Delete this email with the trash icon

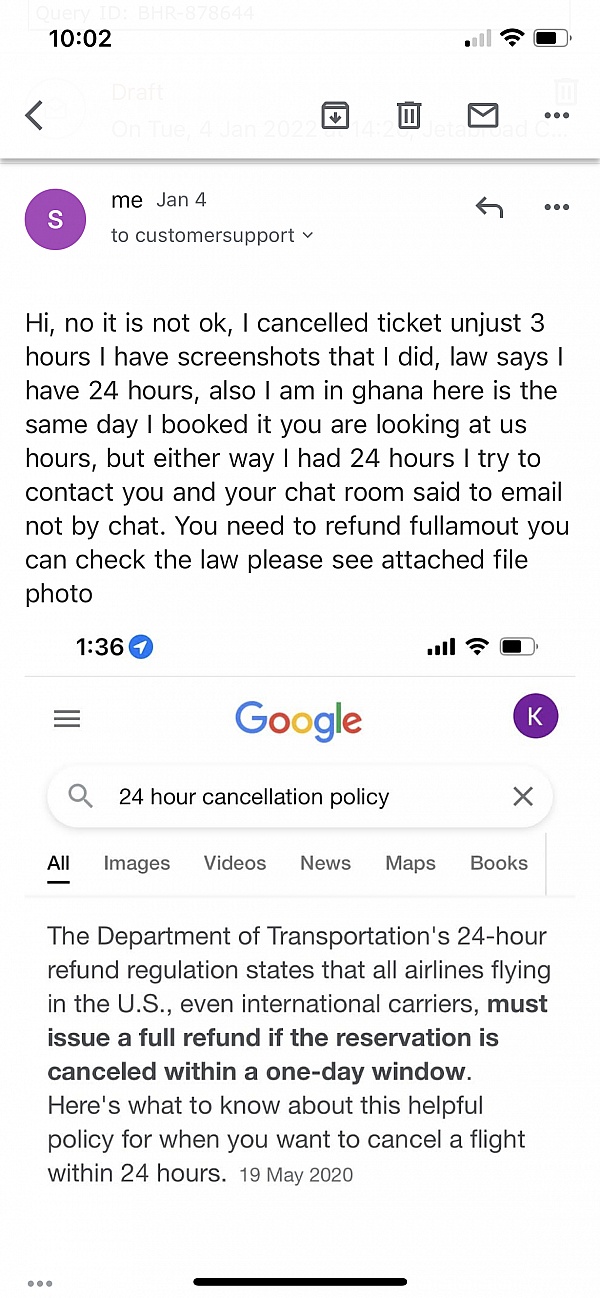(409, 115)
